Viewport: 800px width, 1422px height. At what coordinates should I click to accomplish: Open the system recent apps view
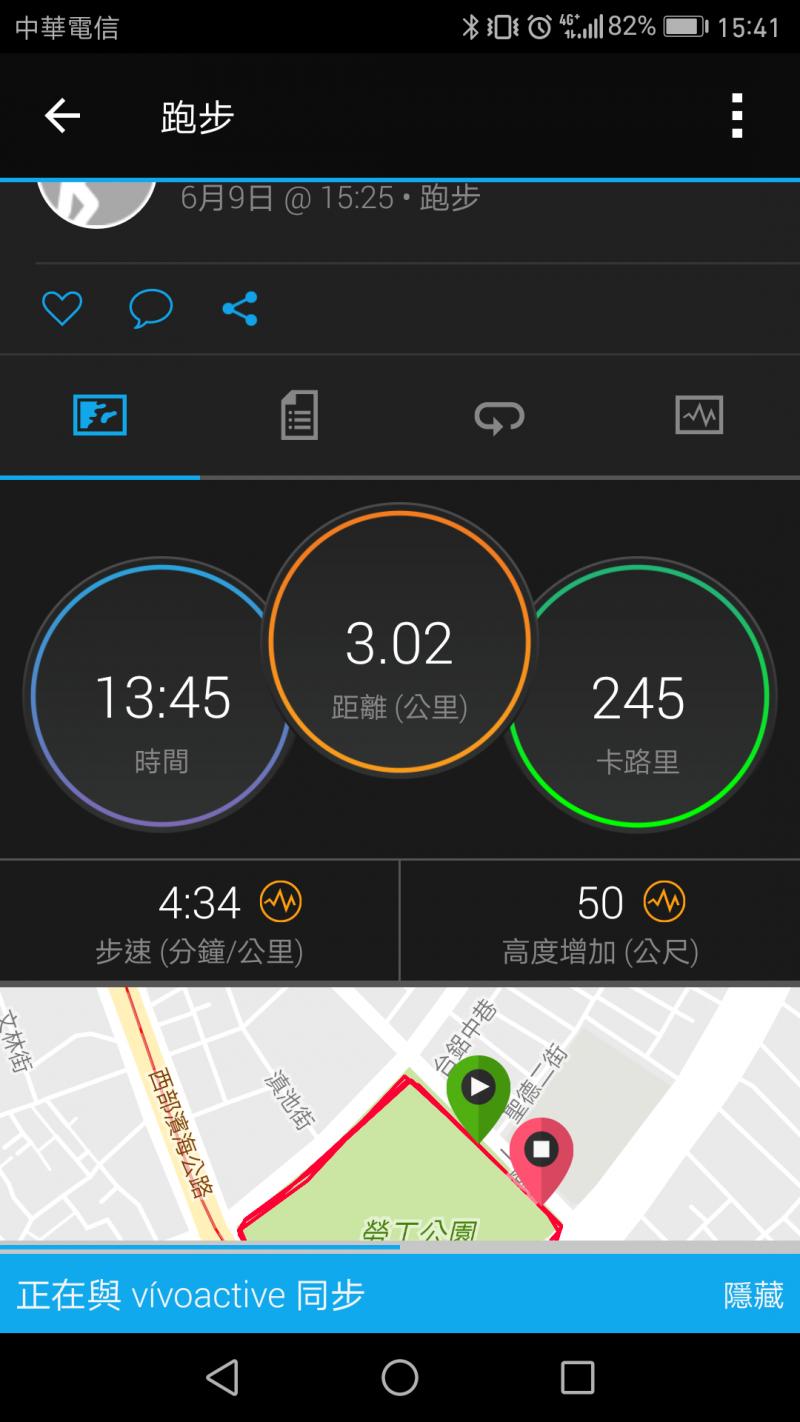577,1377
